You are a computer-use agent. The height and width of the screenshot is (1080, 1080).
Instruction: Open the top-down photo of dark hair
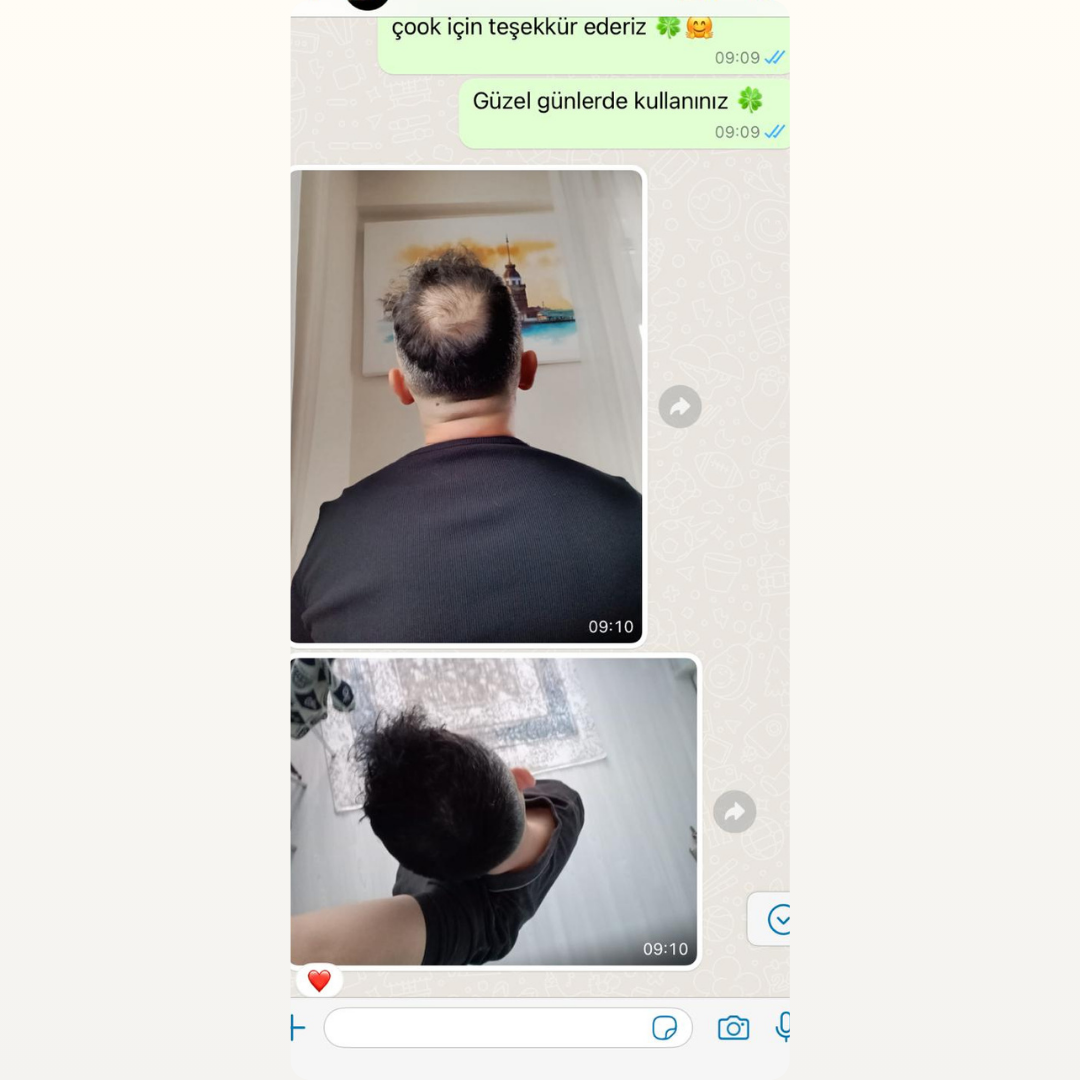494,811
